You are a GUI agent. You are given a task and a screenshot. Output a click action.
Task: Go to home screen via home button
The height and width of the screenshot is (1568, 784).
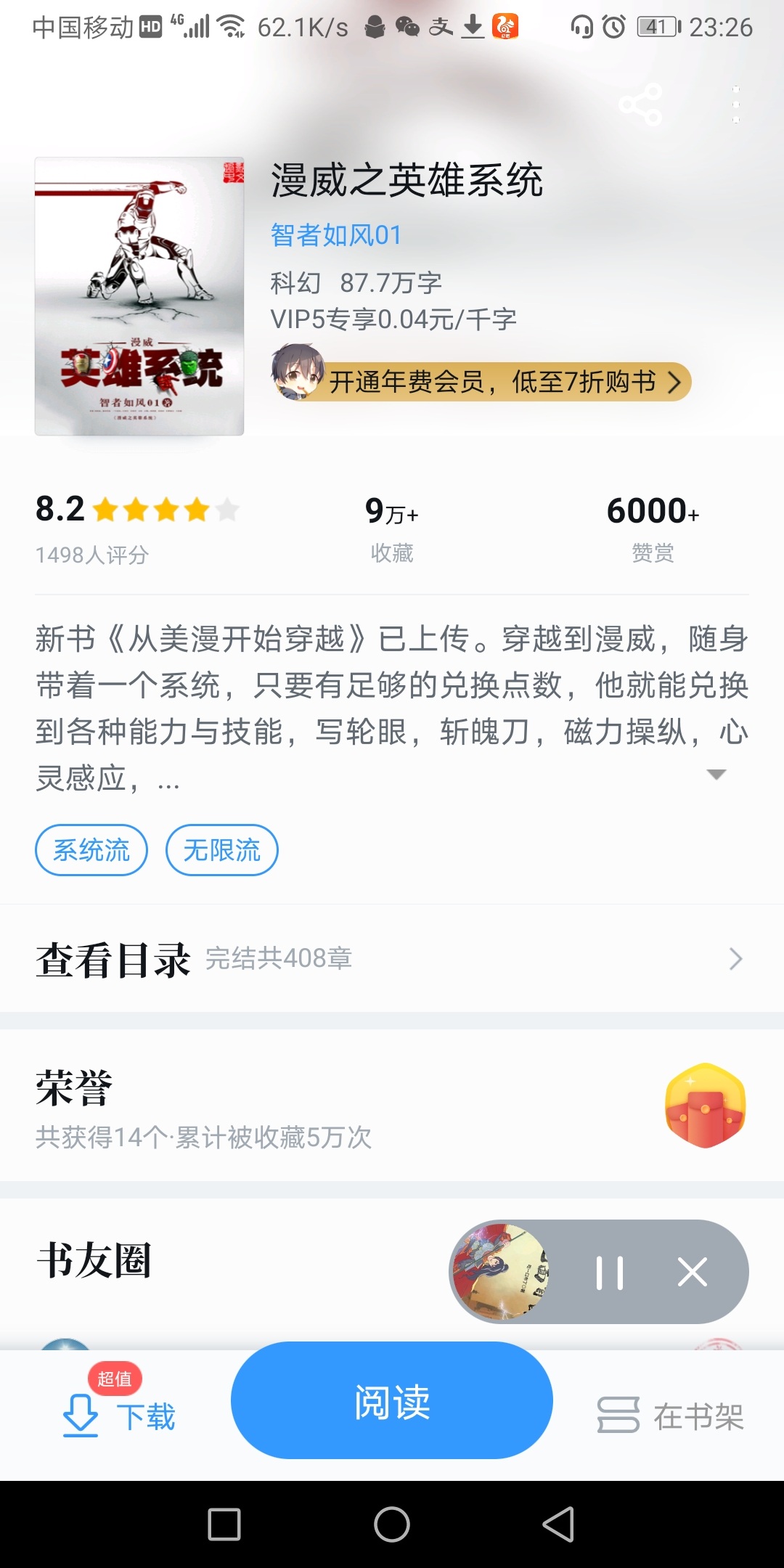point(392,1524)
